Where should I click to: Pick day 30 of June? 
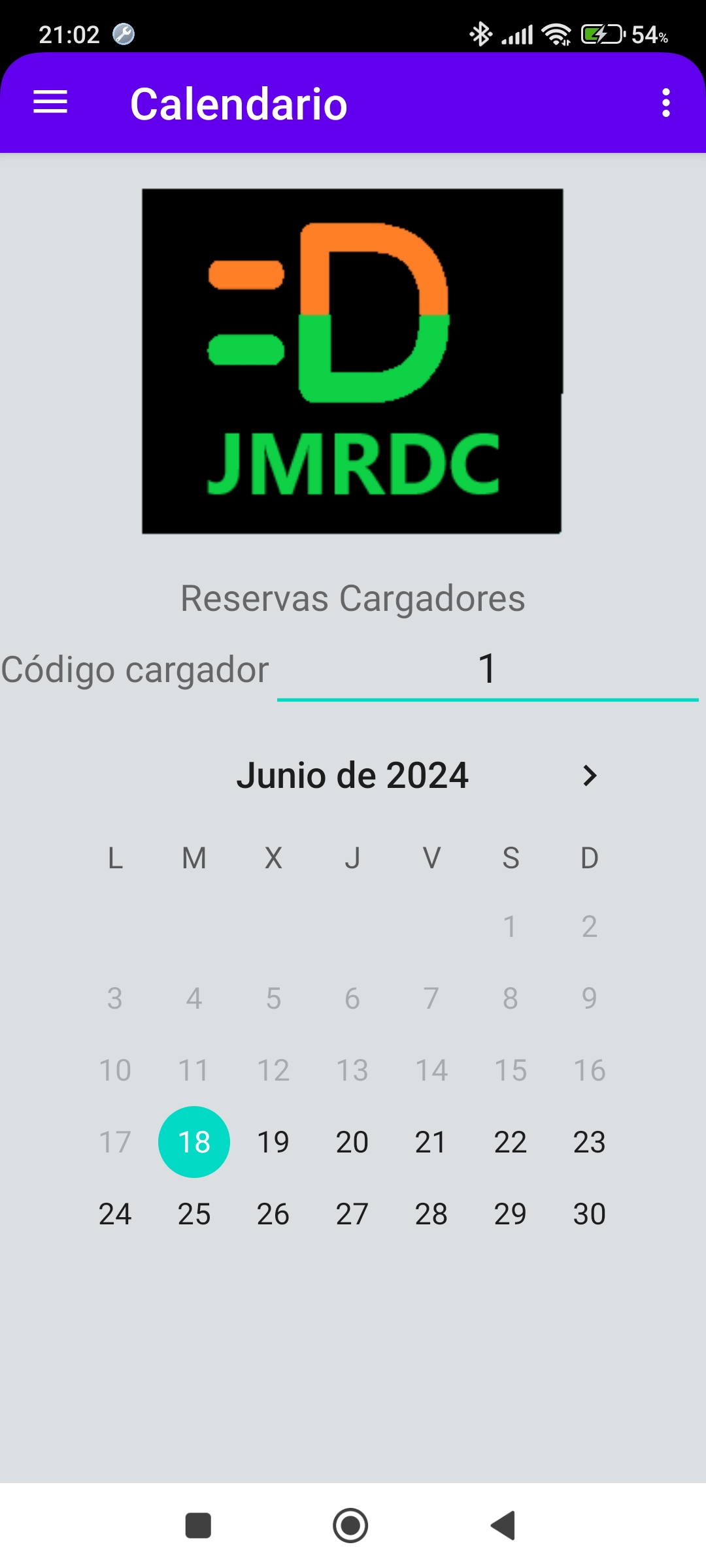coord(590,1214)
